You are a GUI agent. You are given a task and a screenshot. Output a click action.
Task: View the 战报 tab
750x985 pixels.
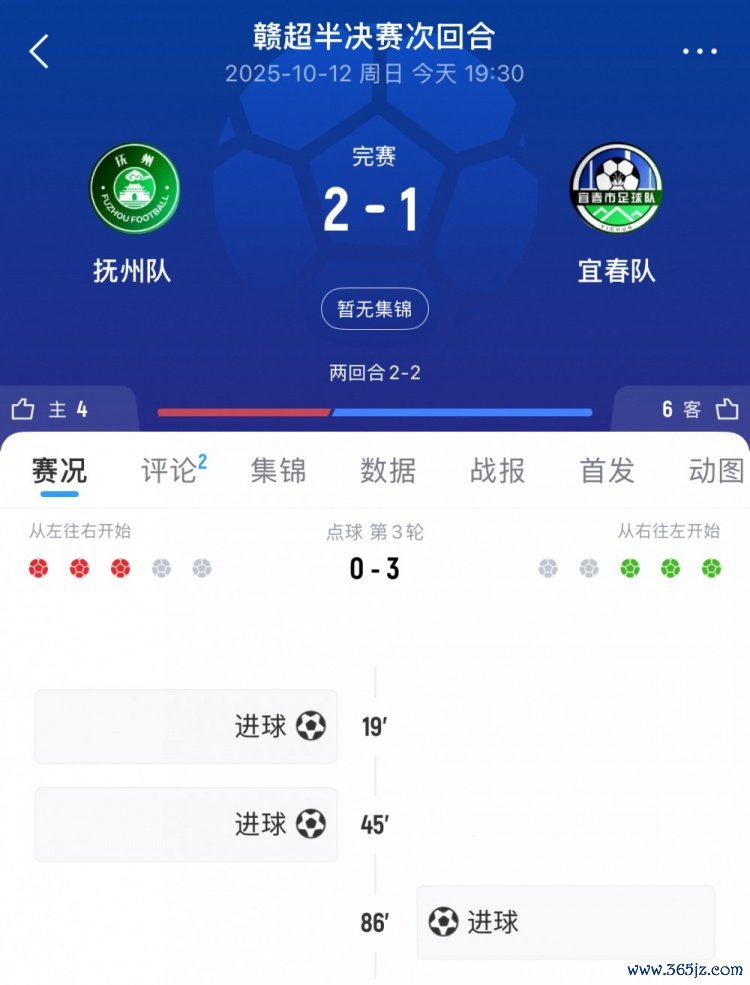point(497,470)
